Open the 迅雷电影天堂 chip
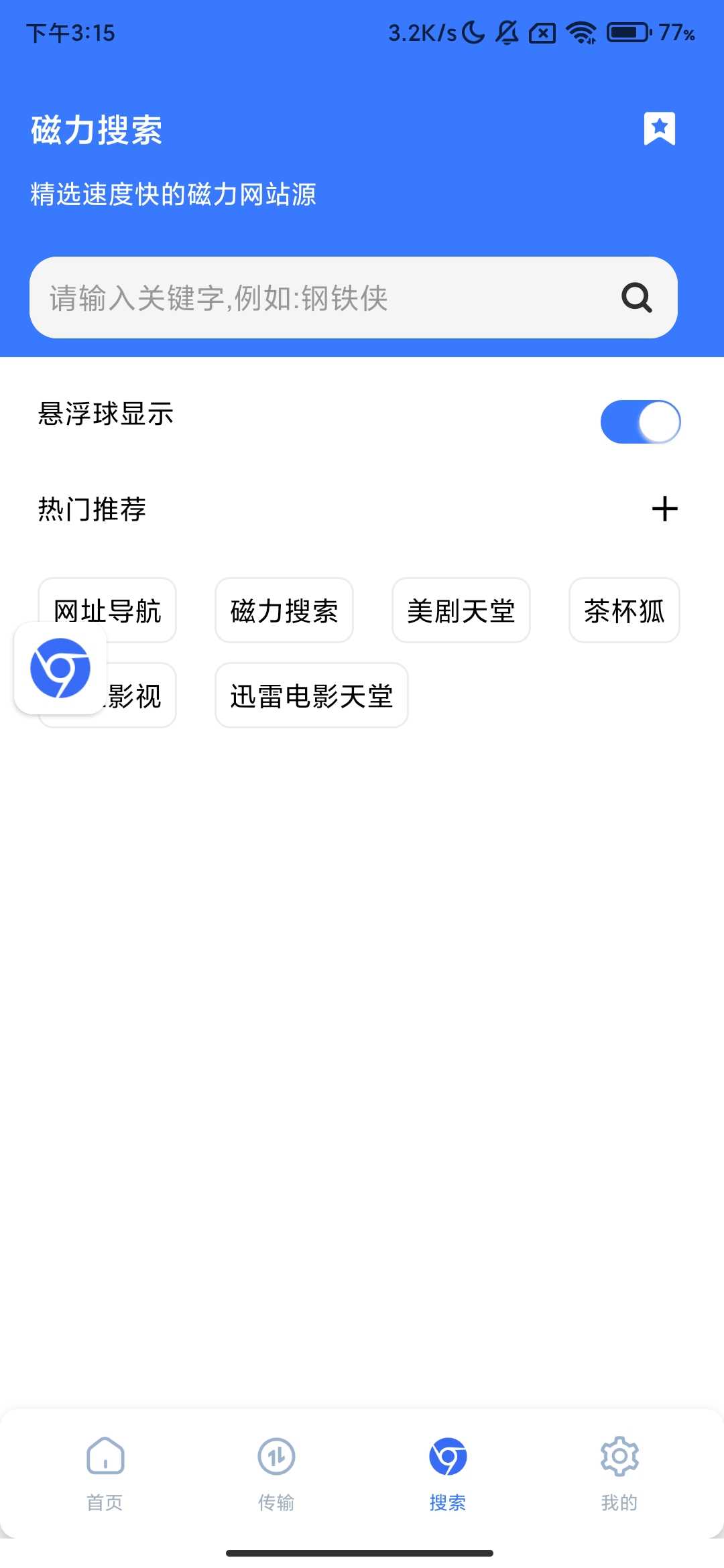The width and height of the screenshot is (724, 1568). pyautogui.click(x=312, y=696)
